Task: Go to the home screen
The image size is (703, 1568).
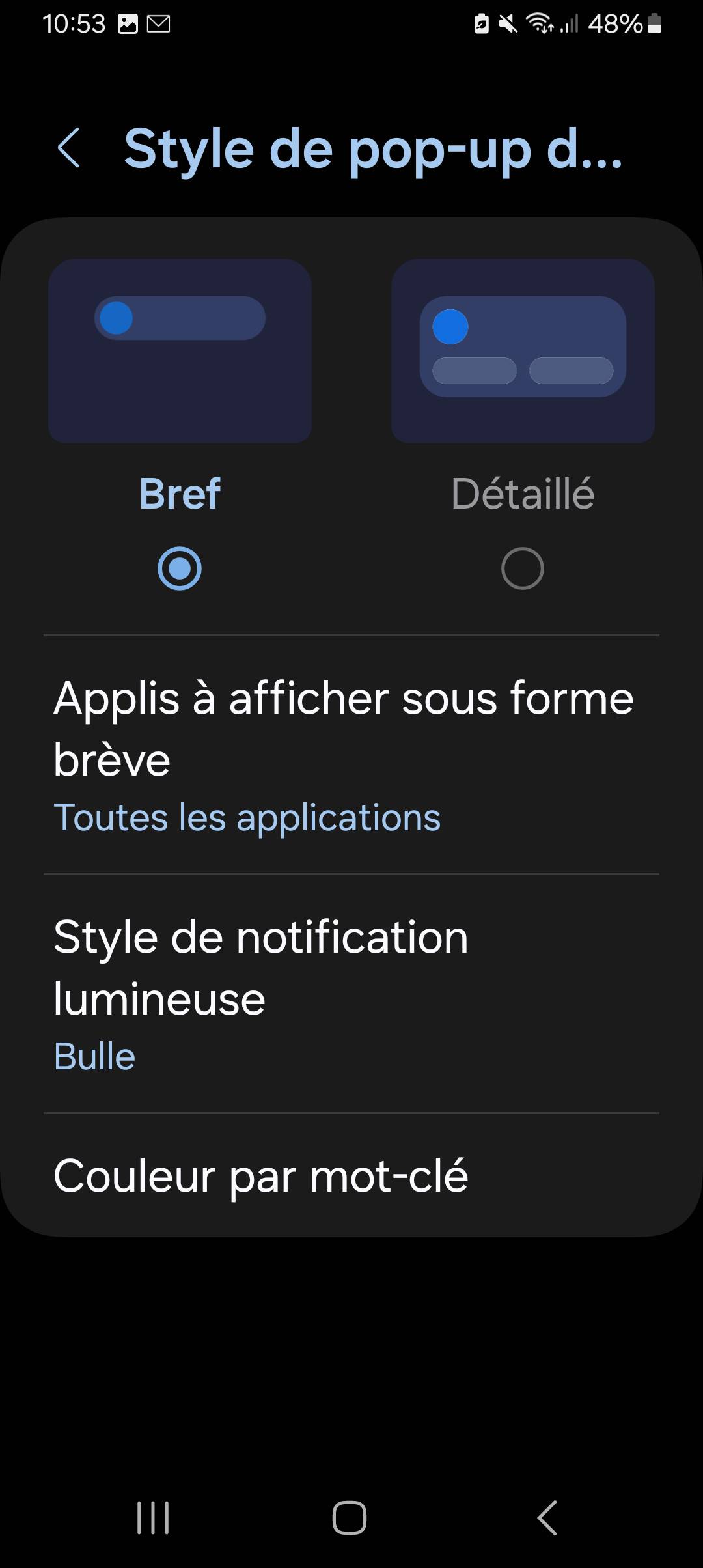Action: [x=350, y=1518]
